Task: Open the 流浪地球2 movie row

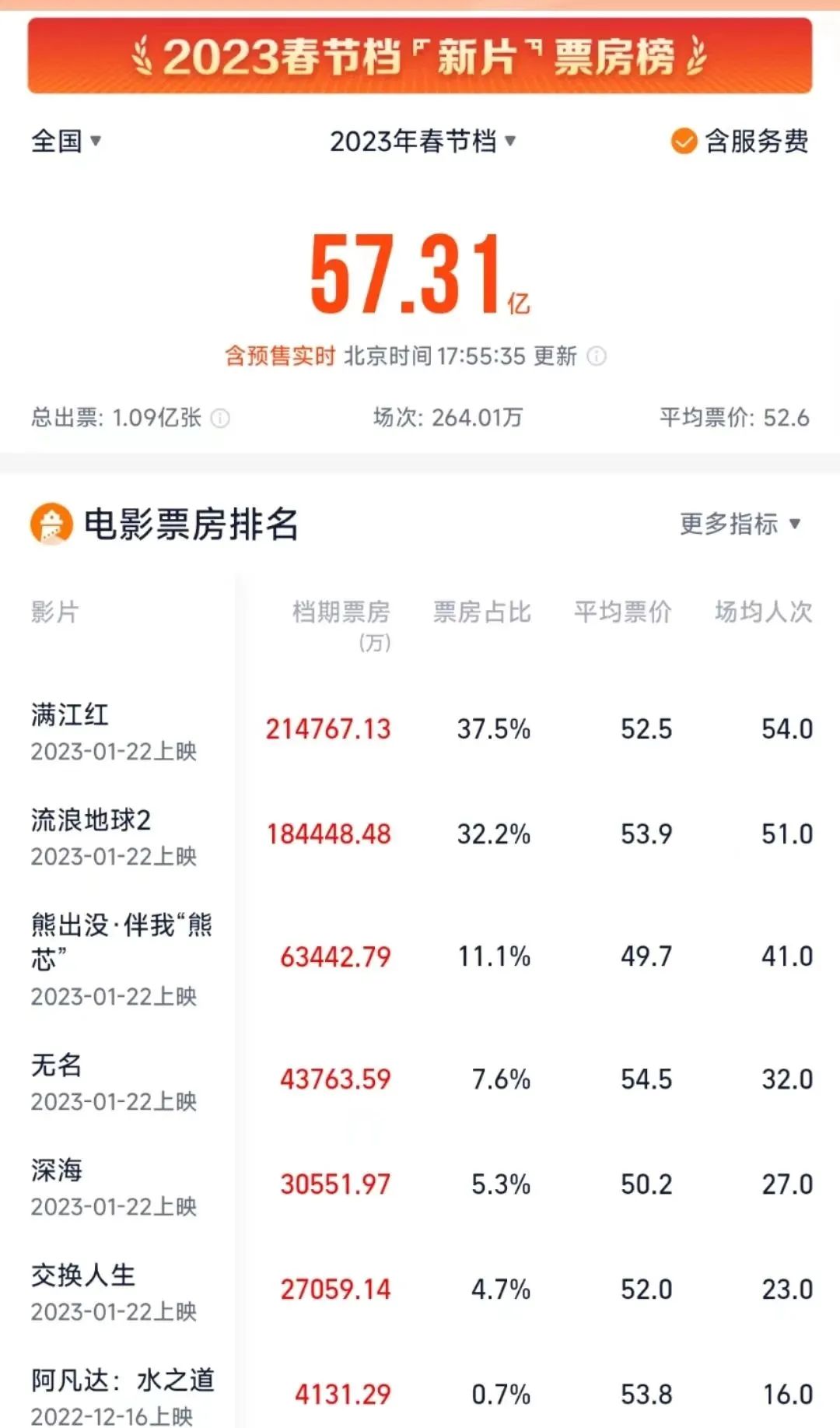Action: coord(420,836)
